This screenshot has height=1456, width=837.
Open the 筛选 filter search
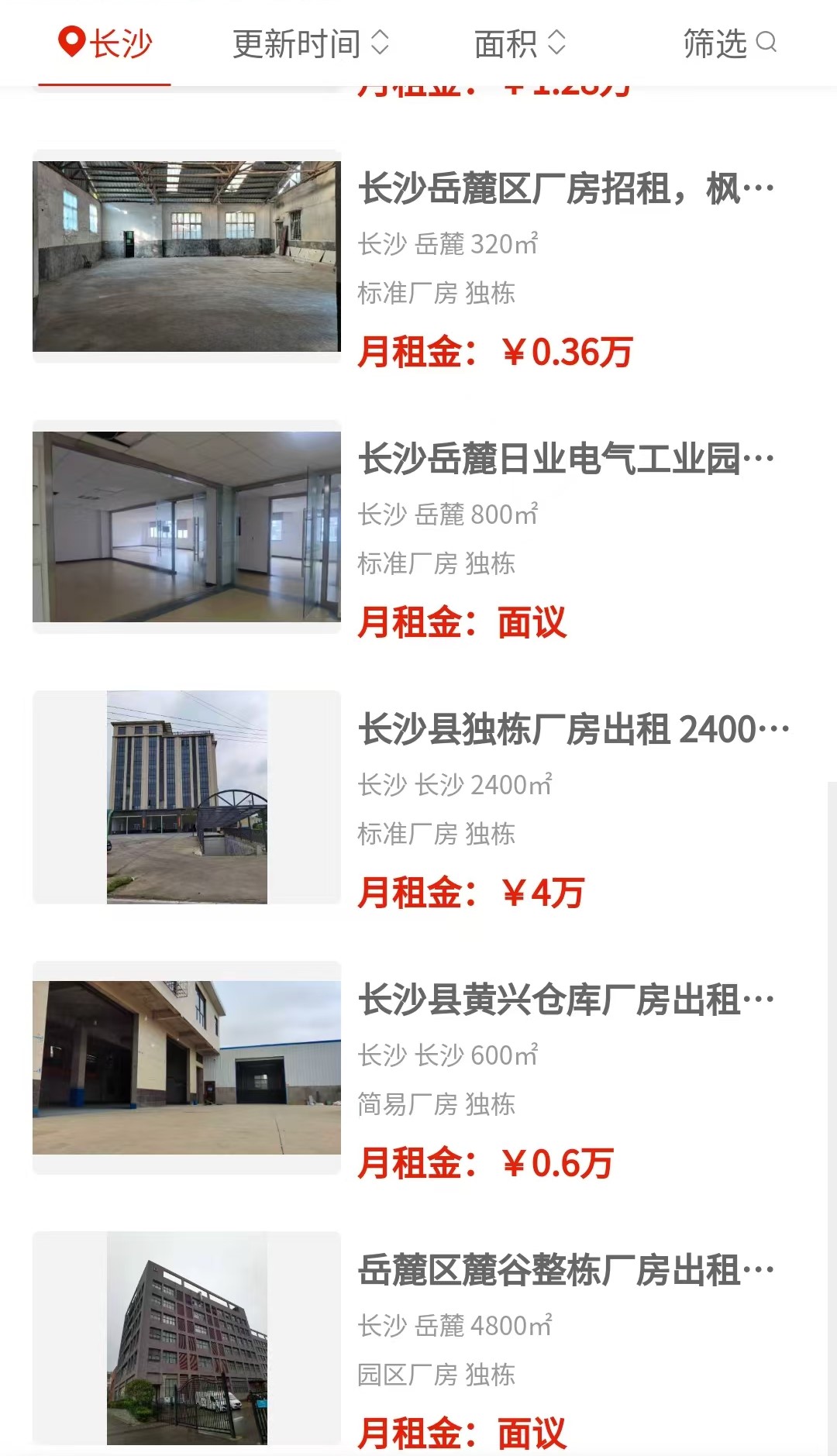[x=728, y=43]
